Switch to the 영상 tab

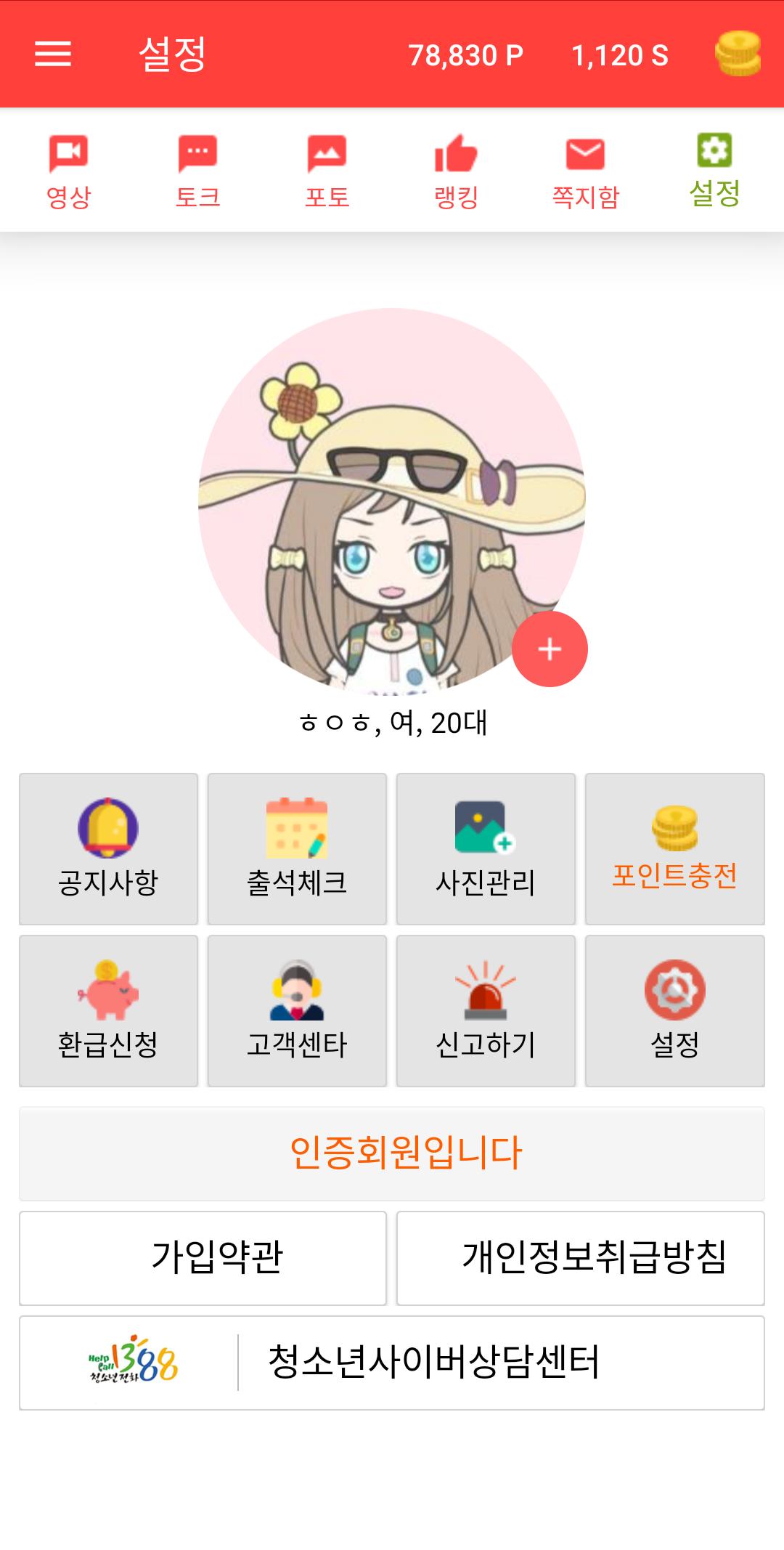(68, 171)
